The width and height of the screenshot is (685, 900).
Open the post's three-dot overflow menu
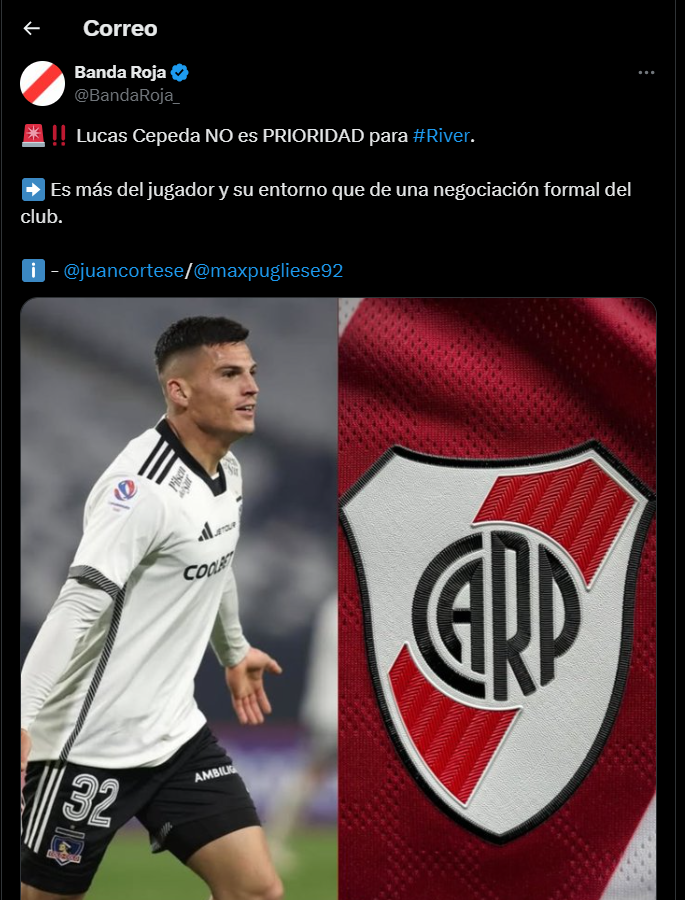point(646,73)
